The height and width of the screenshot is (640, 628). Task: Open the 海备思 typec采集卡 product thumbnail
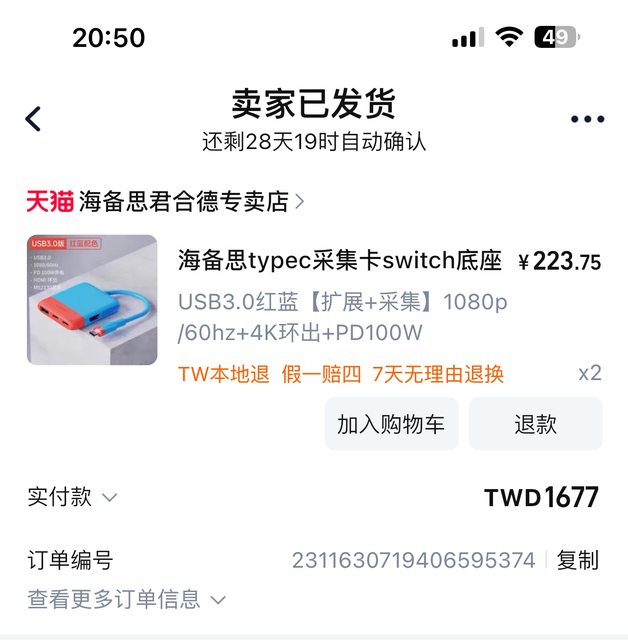pyautogui.click(x=92, y=300)
